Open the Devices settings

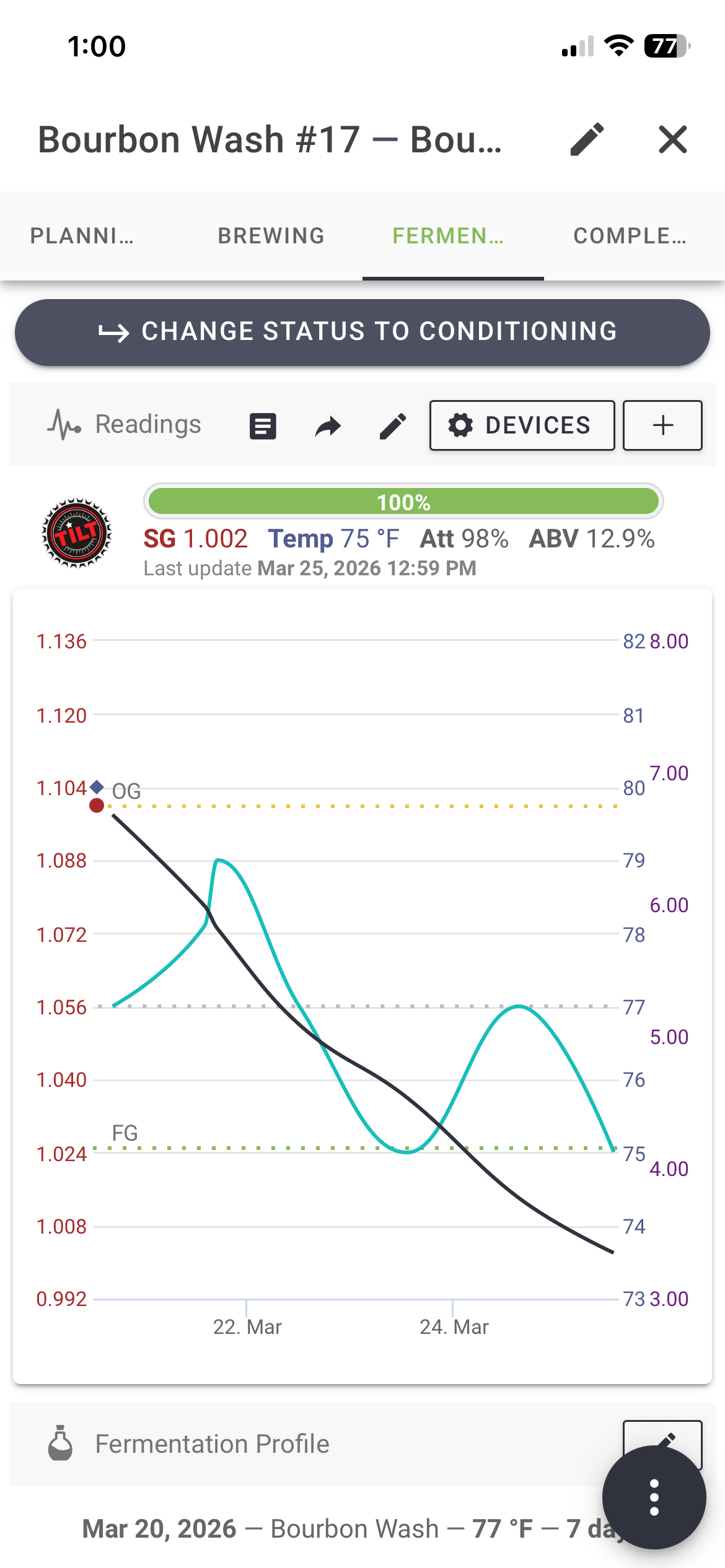522,425
